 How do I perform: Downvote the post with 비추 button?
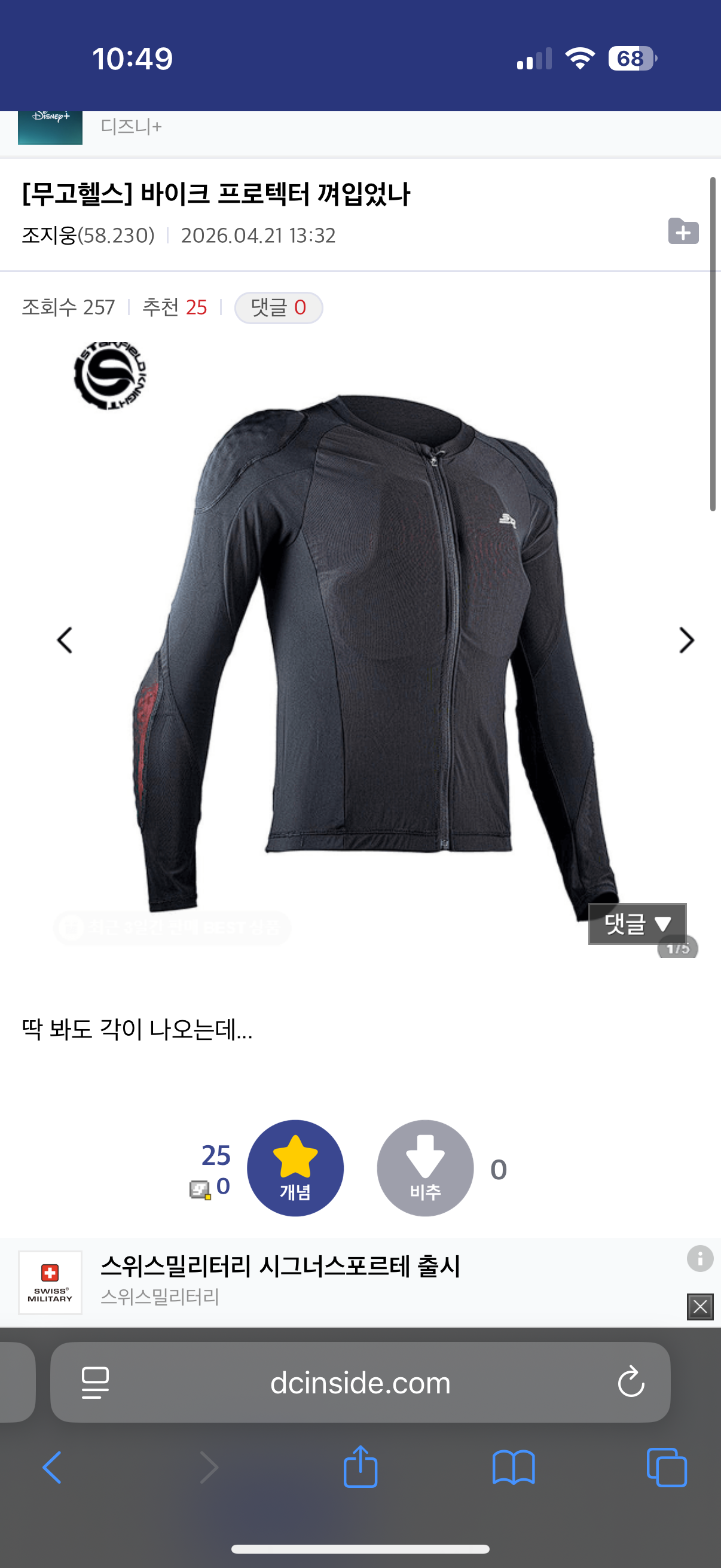click(x=424, y=1167)
